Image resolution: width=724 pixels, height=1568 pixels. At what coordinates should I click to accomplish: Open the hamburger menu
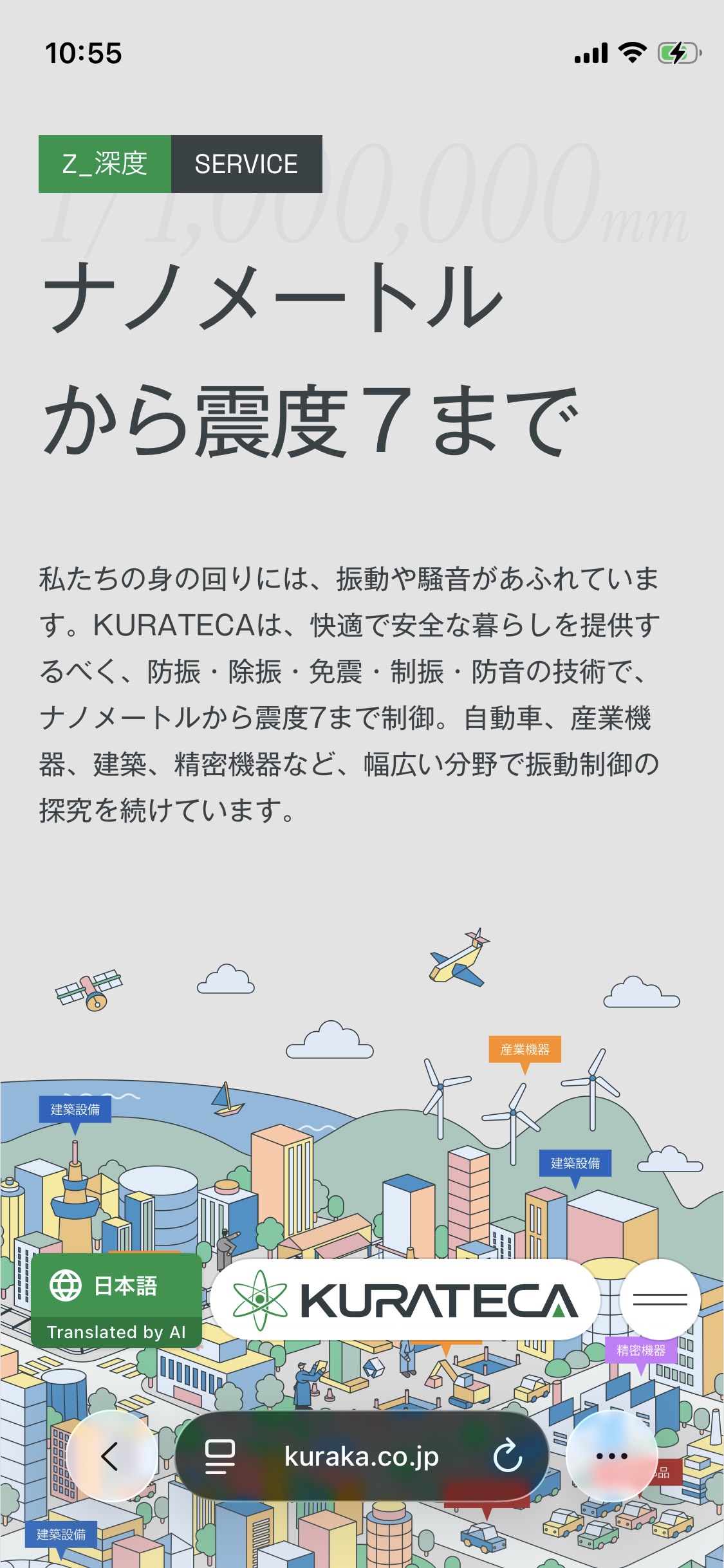660,1299
